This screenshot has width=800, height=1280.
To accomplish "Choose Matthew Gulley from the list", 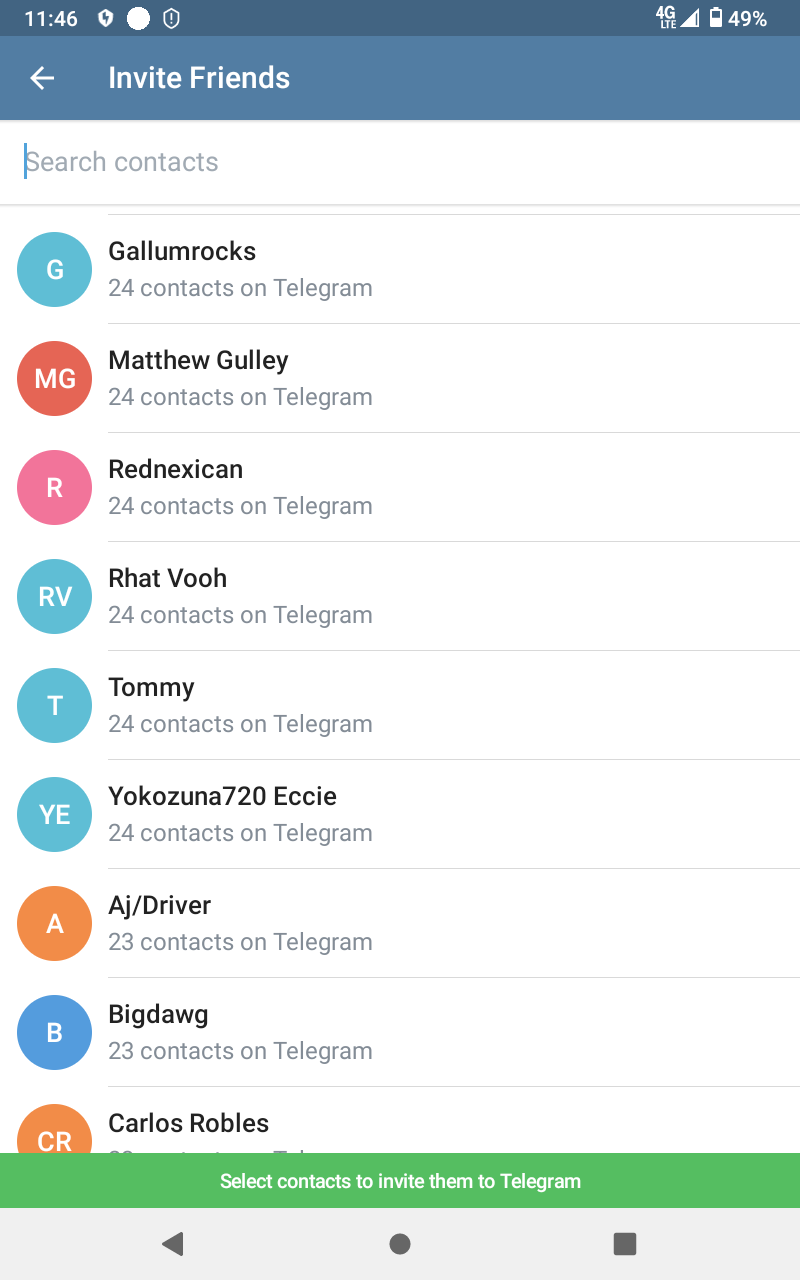I will [400, 378].
